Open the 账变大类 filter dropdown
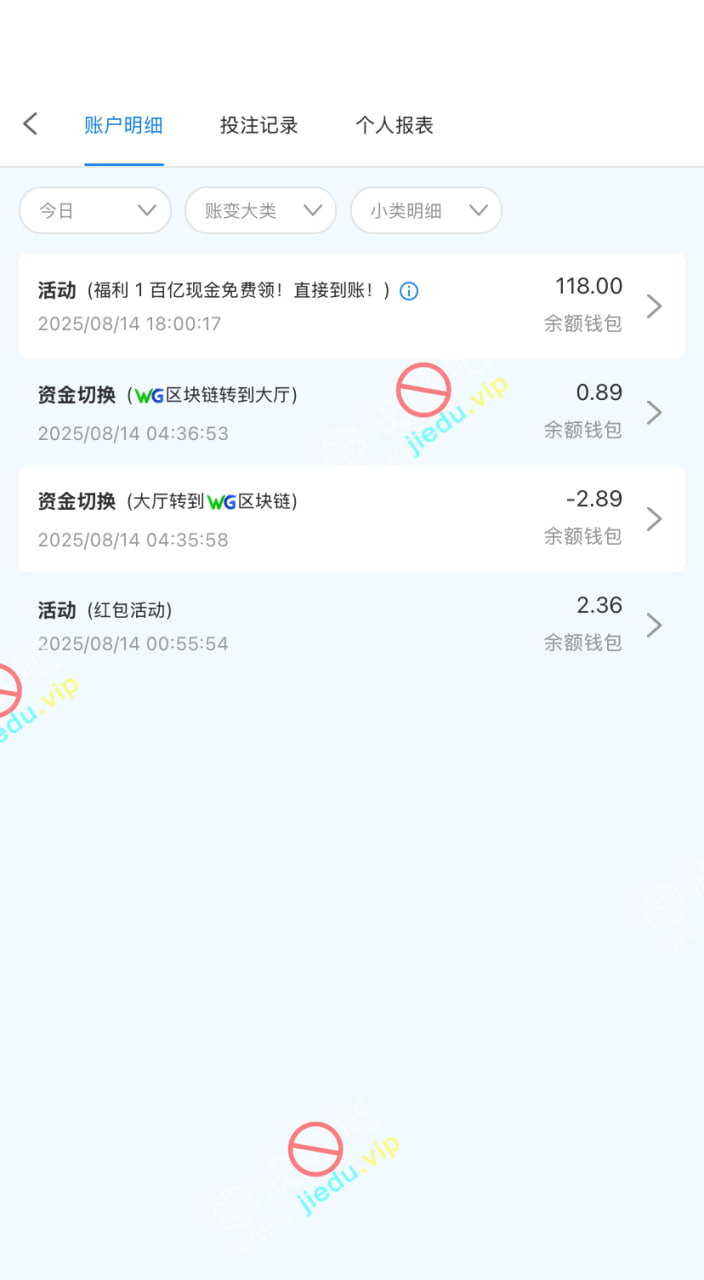The width and height of the screenshot is (704, 1280). coord(260,211)
